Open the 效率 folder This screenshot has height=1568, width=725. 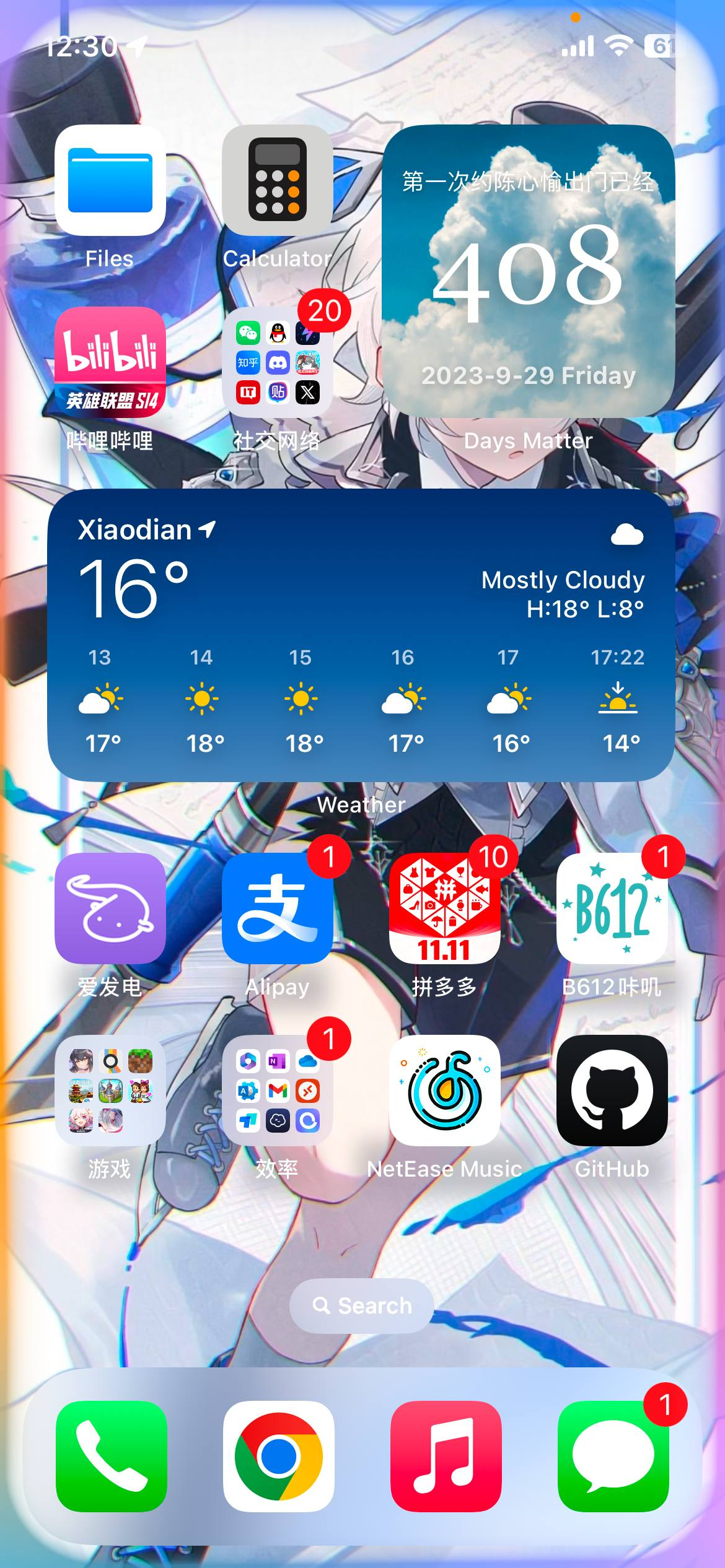[278, 1090]
